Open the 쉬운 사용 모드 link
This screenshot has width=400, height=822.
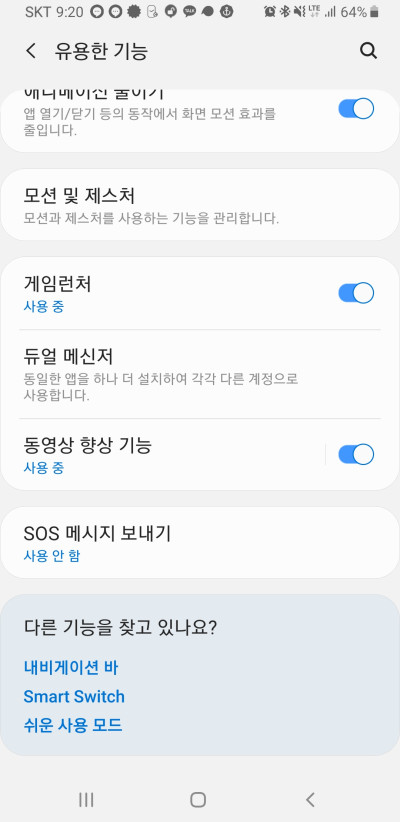point(73,726)
